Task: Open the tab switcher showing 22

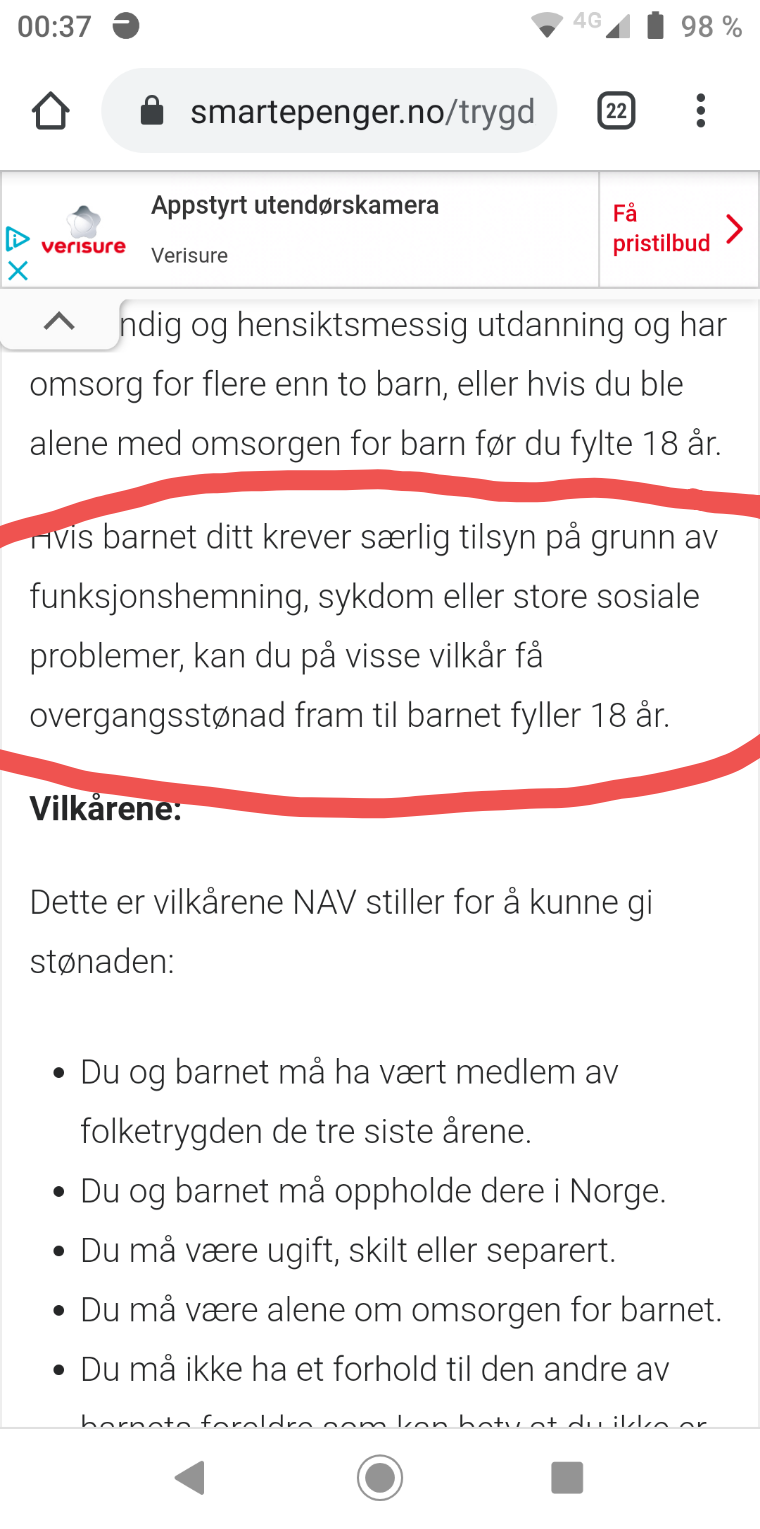Action: (x=616, y=111)
